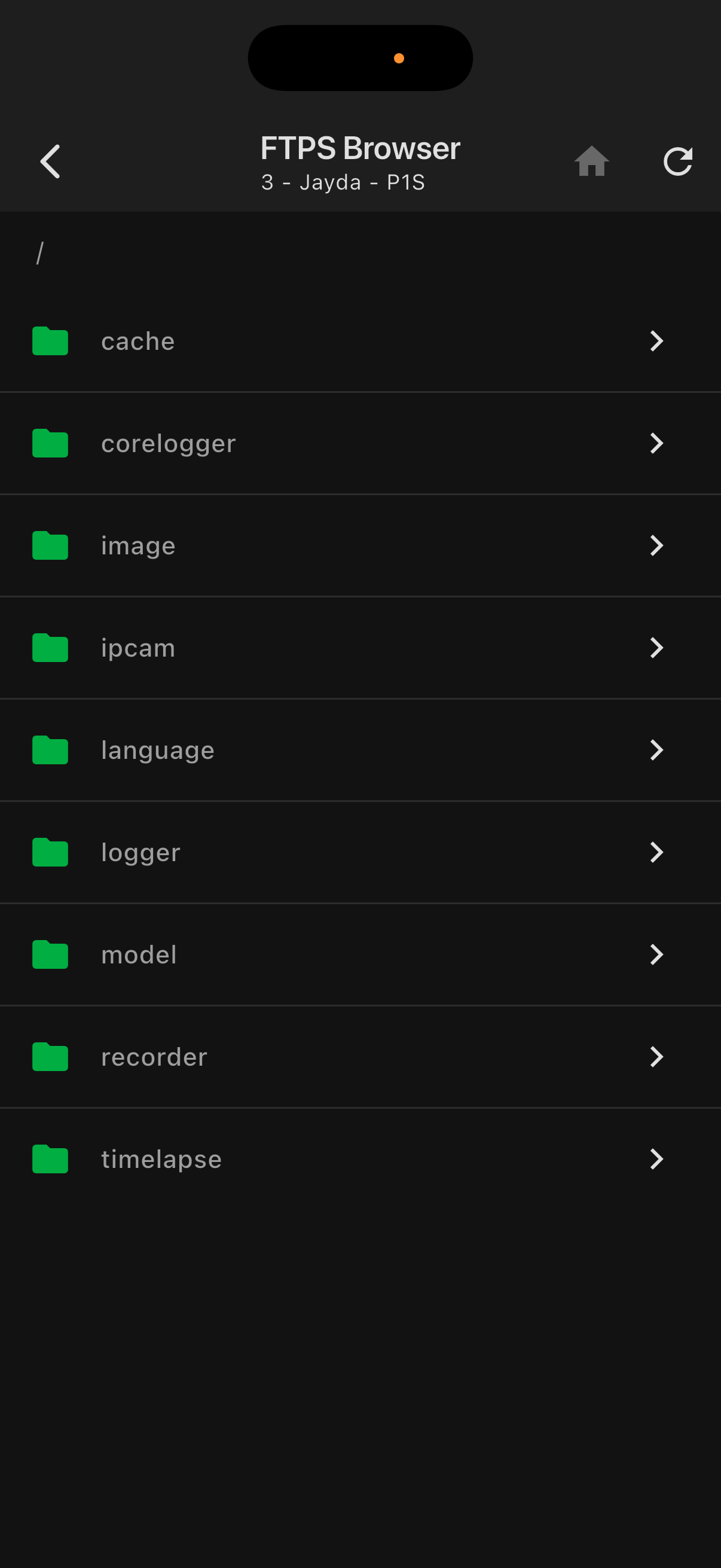Tap the green folder icon beside corelogger

coord(50,444)
